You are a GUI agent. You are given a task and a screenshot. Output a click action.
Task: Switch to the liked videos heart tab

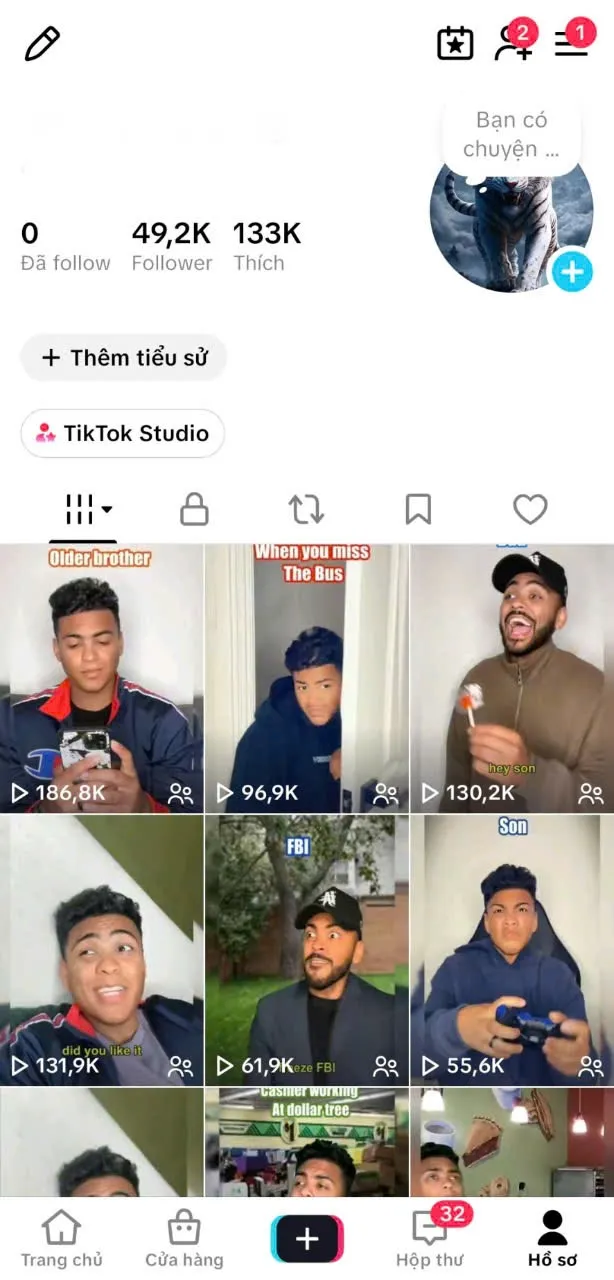click(530, 510)
